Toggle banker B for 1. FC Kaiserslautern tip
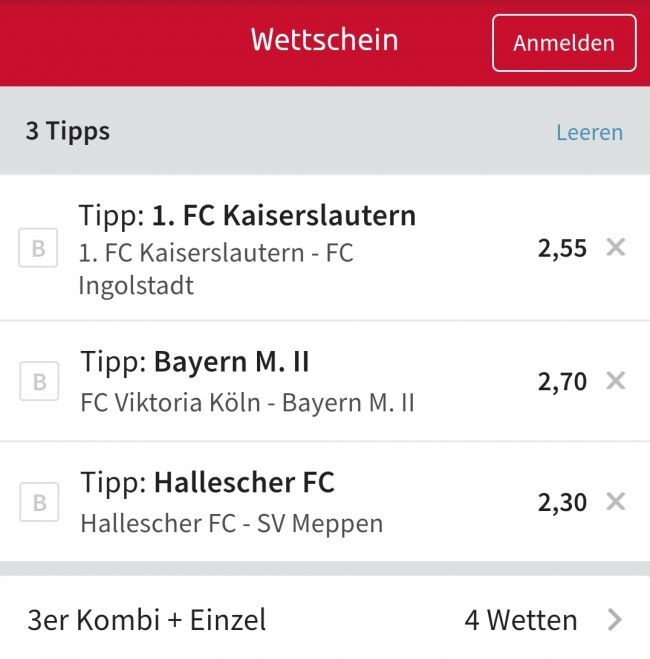Viewport: 650px width, 659px height. click(x=39, y=248)
